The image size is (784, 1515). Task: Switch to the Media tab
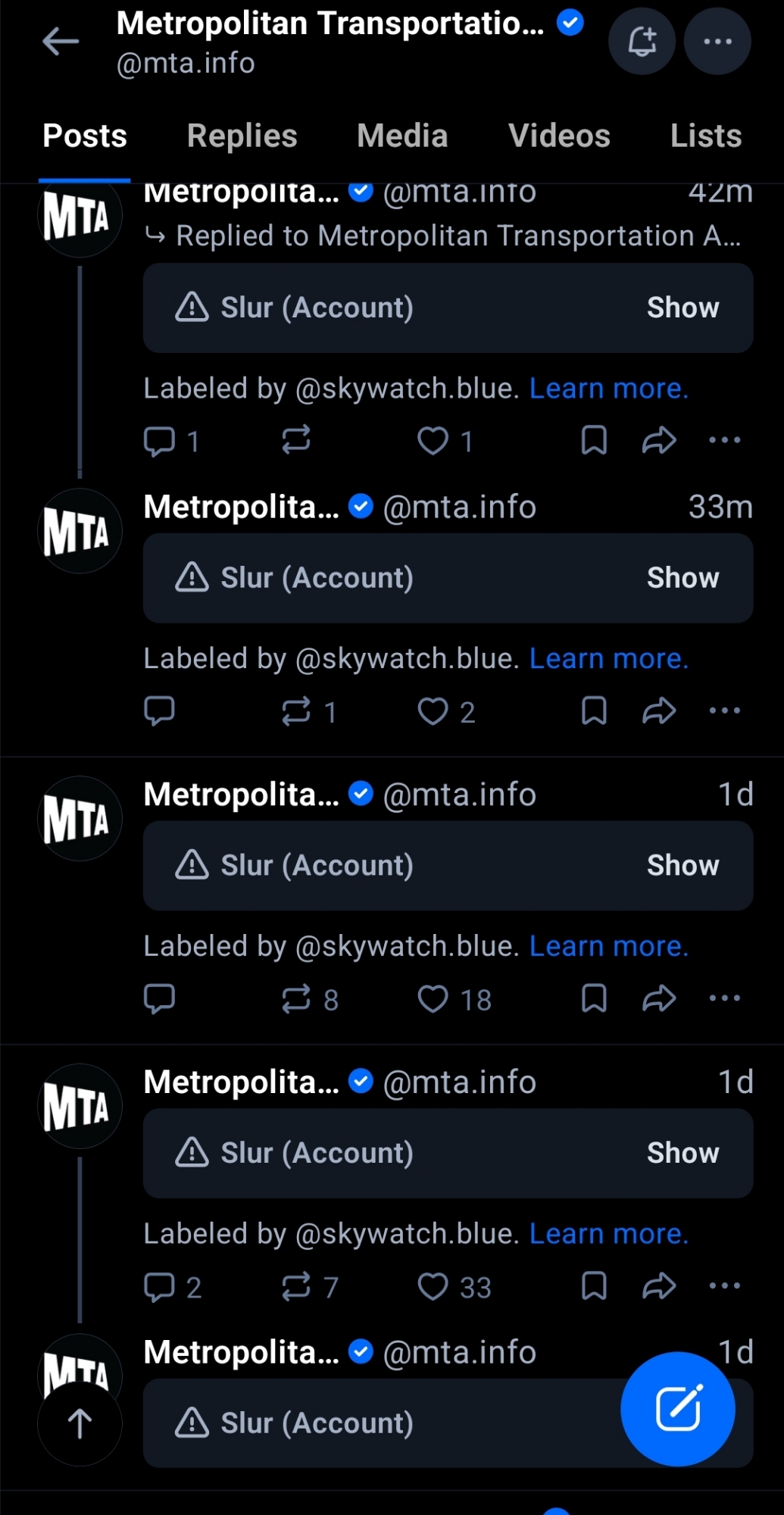[402, 136]
